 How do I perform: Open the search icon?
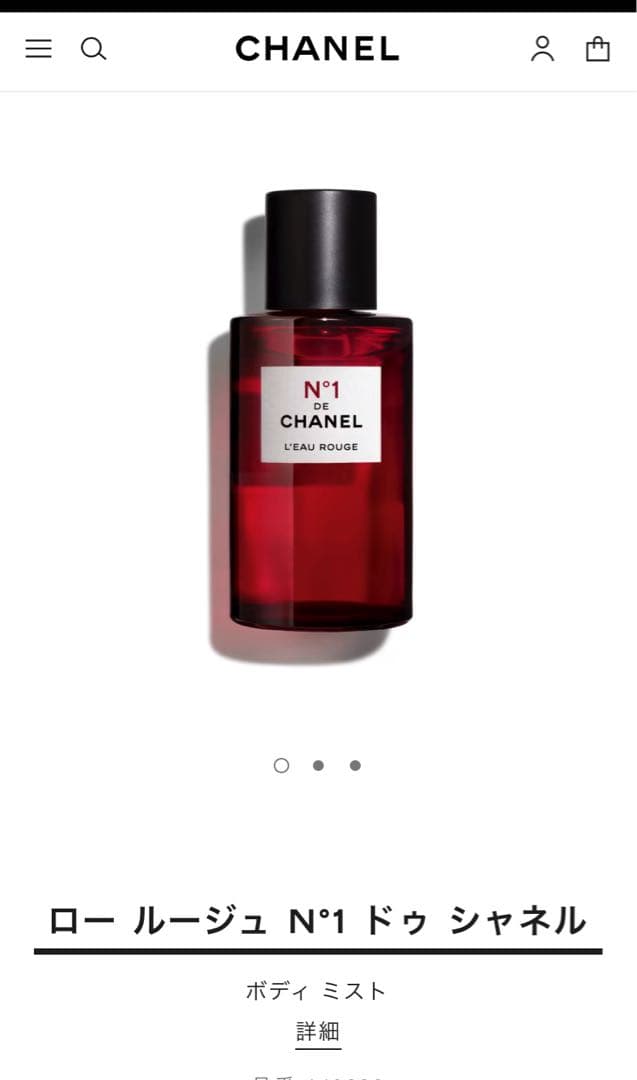93,48
